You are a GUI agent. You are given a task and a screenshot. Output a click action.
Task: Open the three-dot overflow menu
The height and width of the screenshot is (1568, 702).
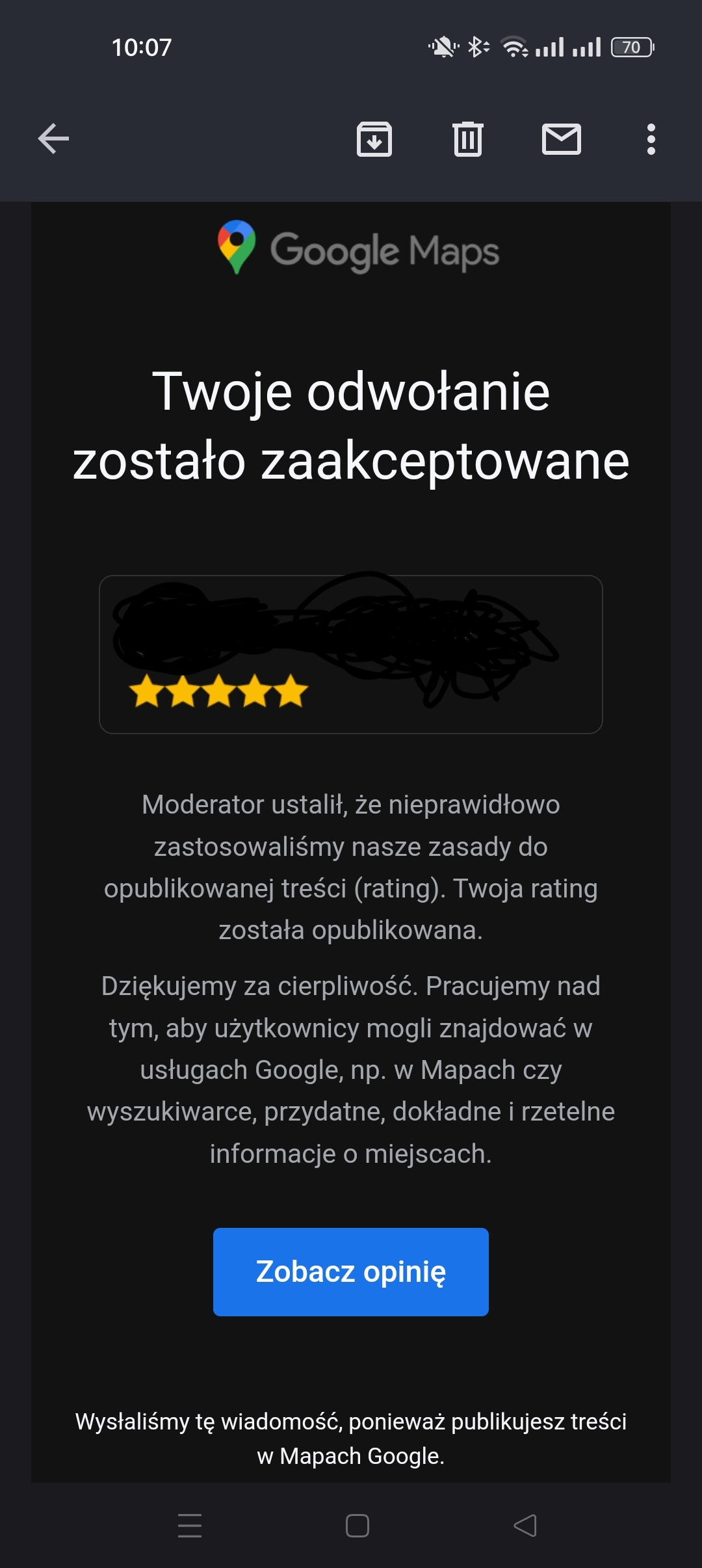[x=651, y=139]
